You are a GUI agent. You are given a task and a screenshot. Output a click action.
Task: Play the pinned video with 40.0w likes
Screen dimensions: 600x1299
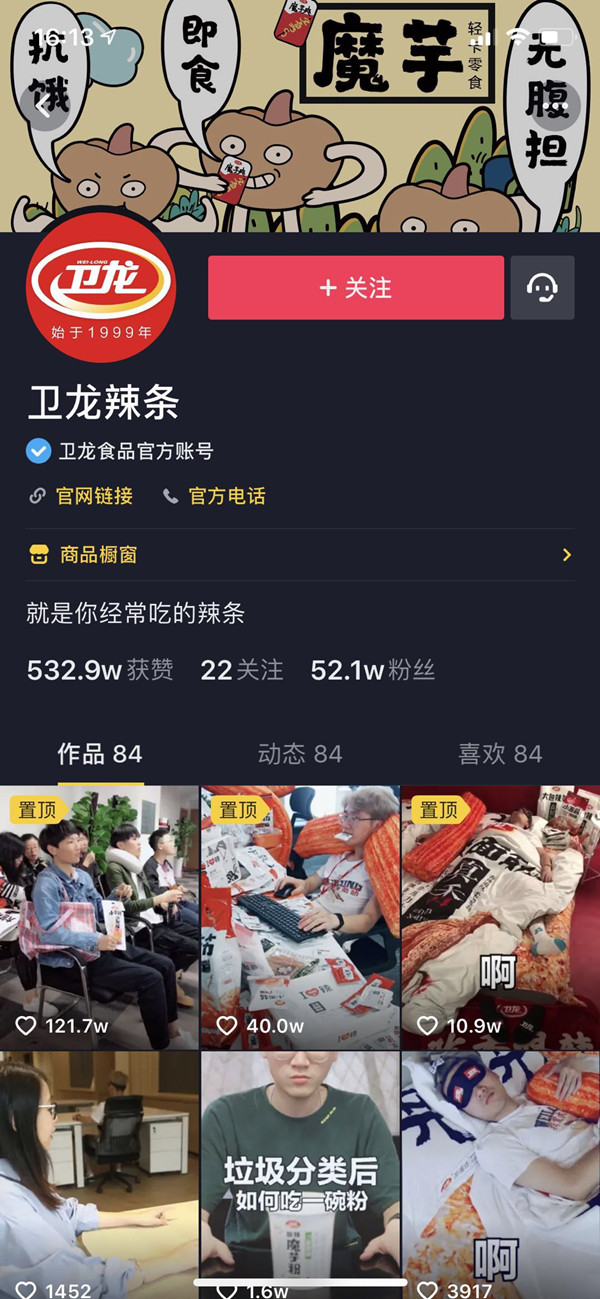click(x=300, y=915)
